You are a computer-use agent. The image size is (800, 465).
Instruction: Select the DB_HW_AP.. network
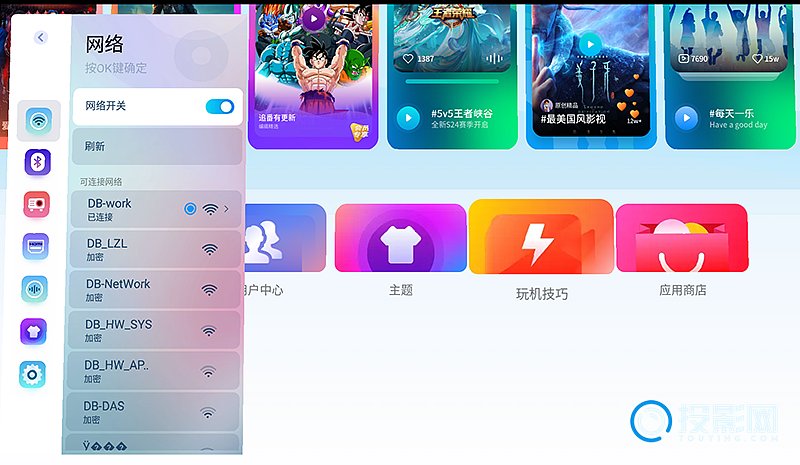(x=157, y=371)
